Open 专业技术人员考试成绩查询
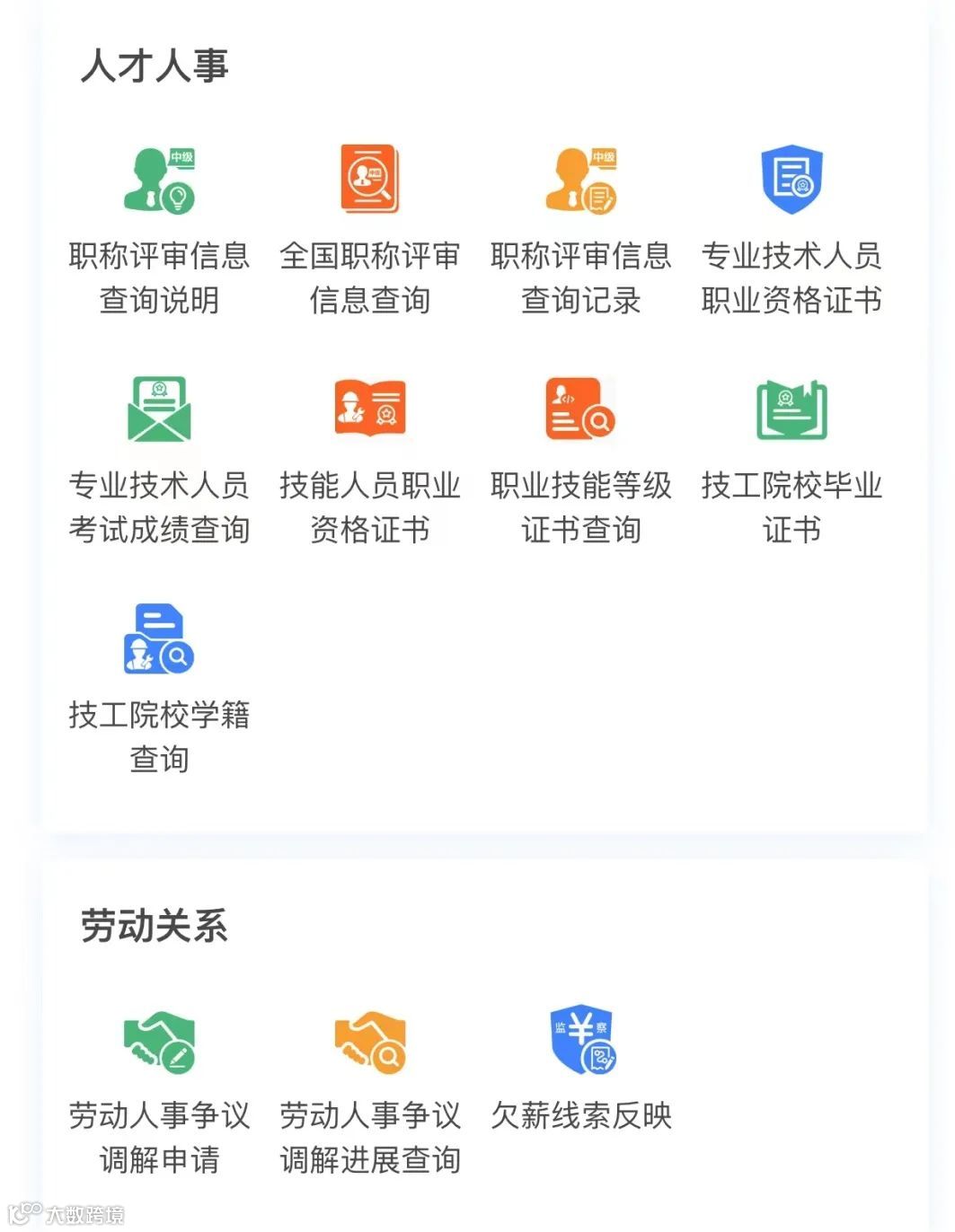Image resolution: width=955 pixels, height=1232 pixels. coord(159,461)
